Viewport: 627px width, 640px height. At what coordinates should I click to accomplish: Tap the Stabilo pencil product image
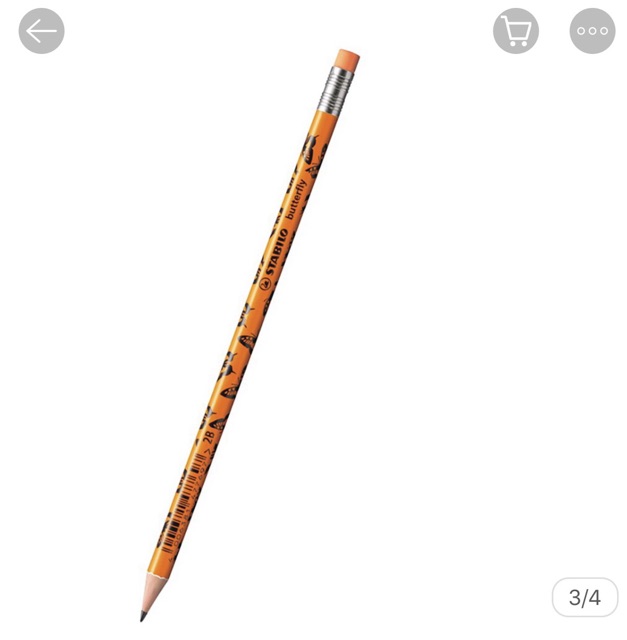[250, 335]
